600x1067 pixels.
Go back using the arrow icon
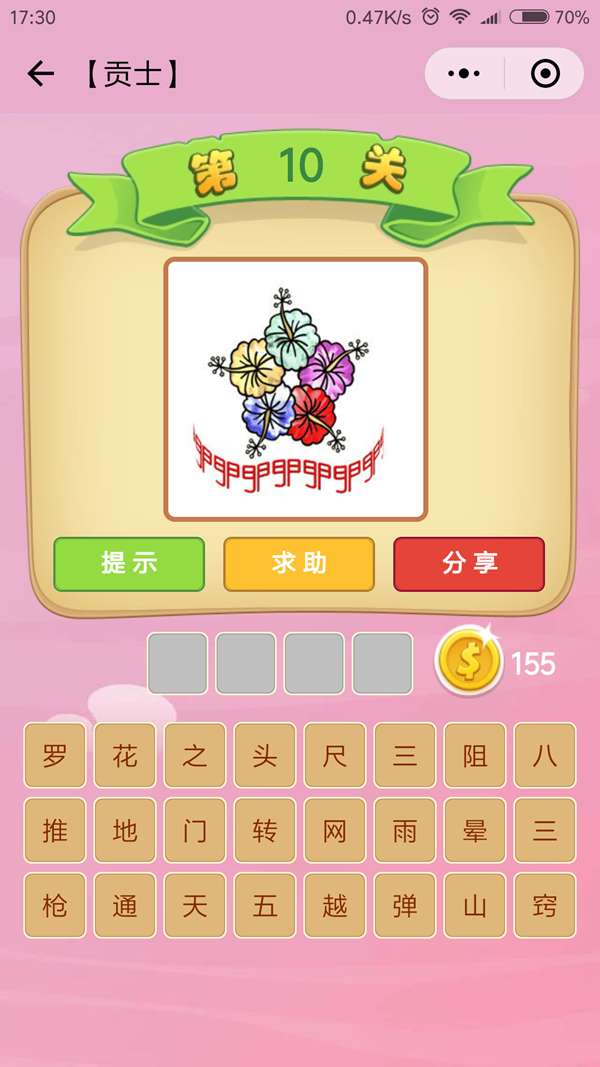[40, 74]
